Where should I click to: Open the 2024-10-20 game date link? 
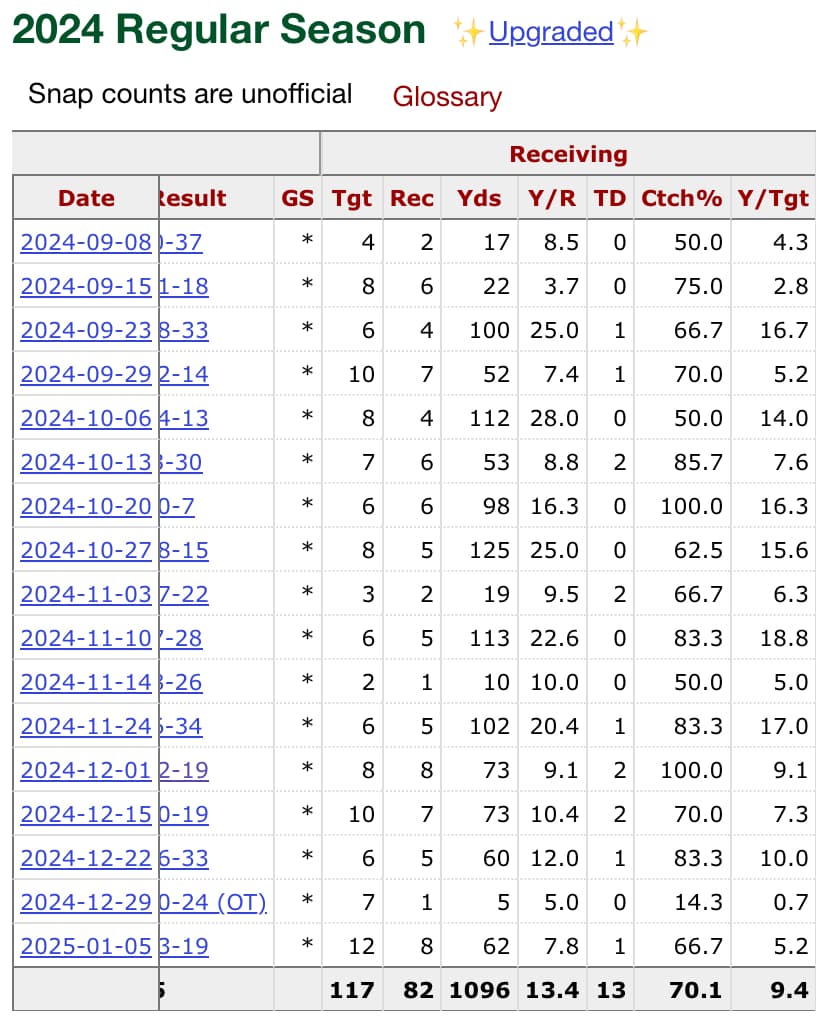[86, 506]
